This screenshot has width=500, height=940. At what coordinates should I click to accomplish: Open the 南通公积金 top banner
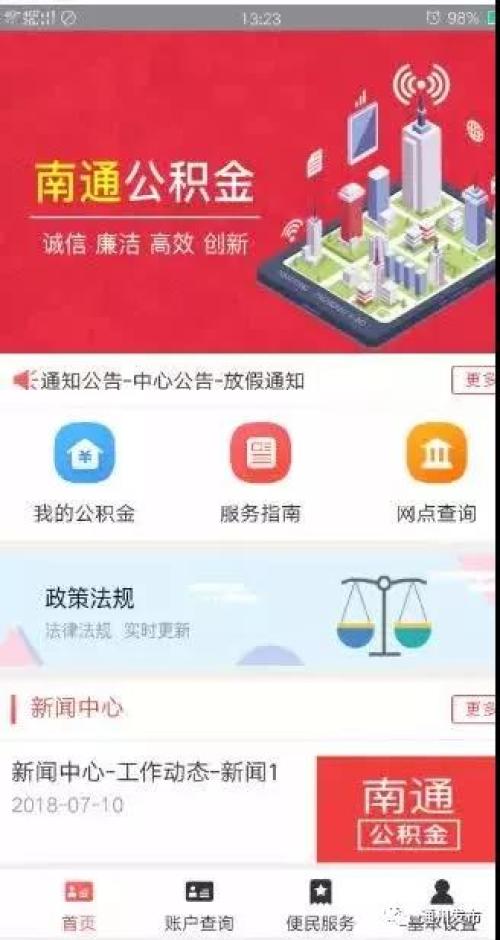click(248, 191)
